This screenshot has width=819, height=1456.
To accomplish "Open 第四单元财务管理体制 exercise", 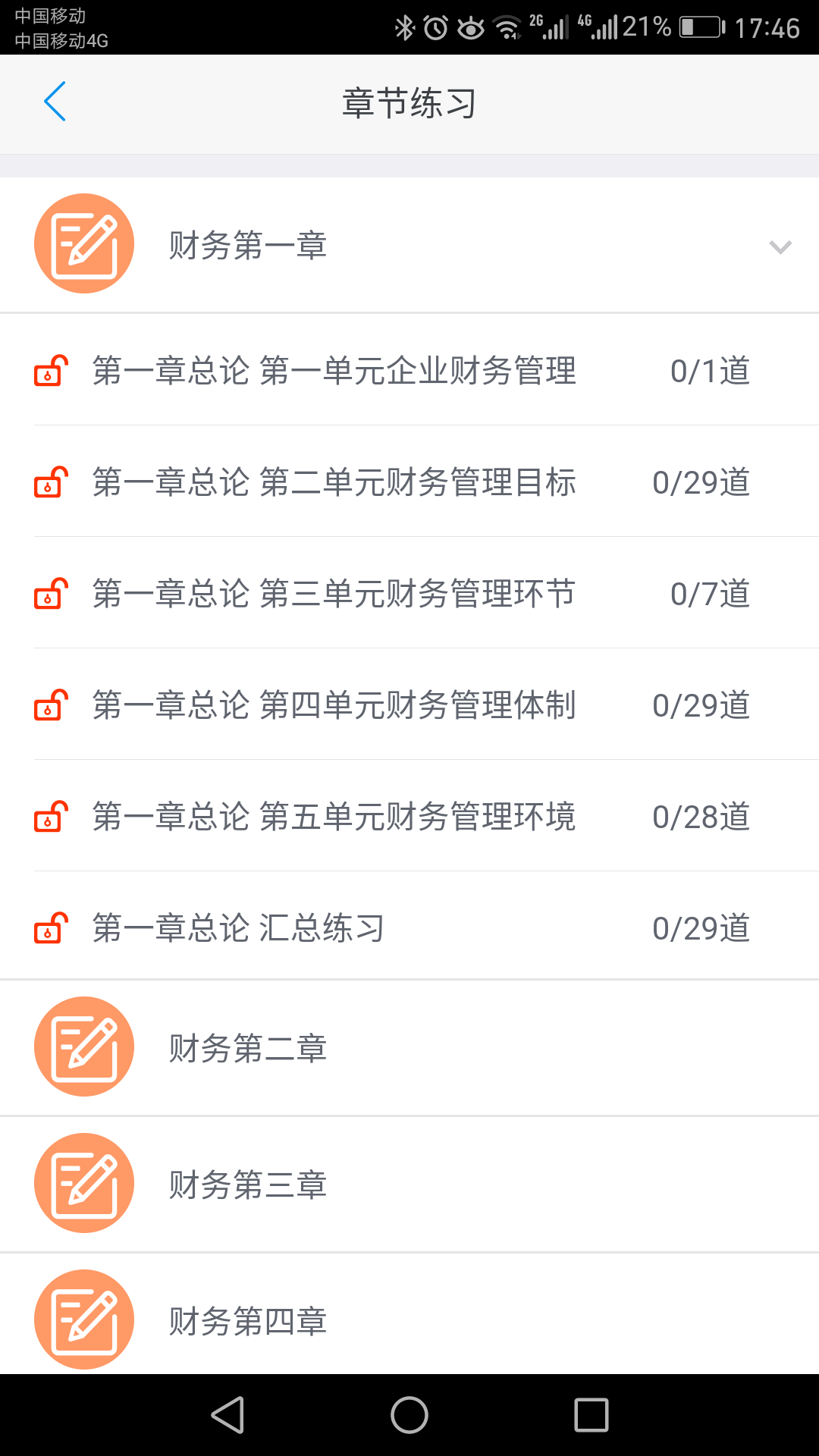I will (x=409, y=705).
